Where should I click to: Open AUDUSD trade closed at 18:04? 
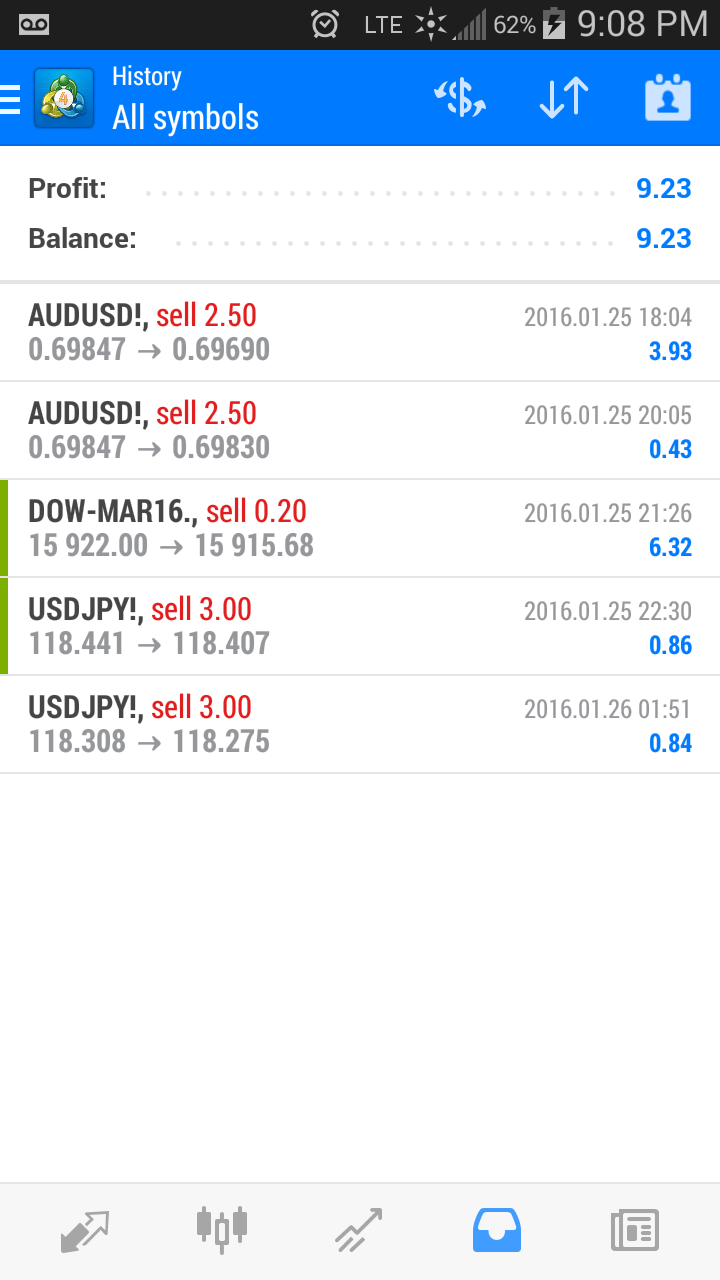point(360,332)
